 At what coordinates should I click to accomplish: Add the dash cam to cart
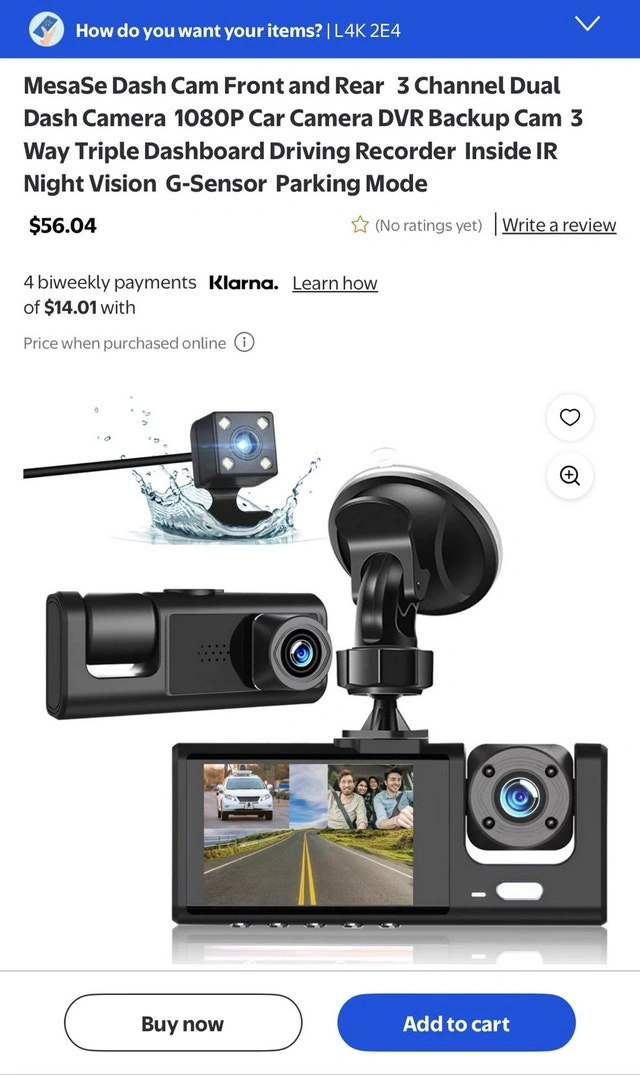pyautogui.click(x=456, y=1023)
